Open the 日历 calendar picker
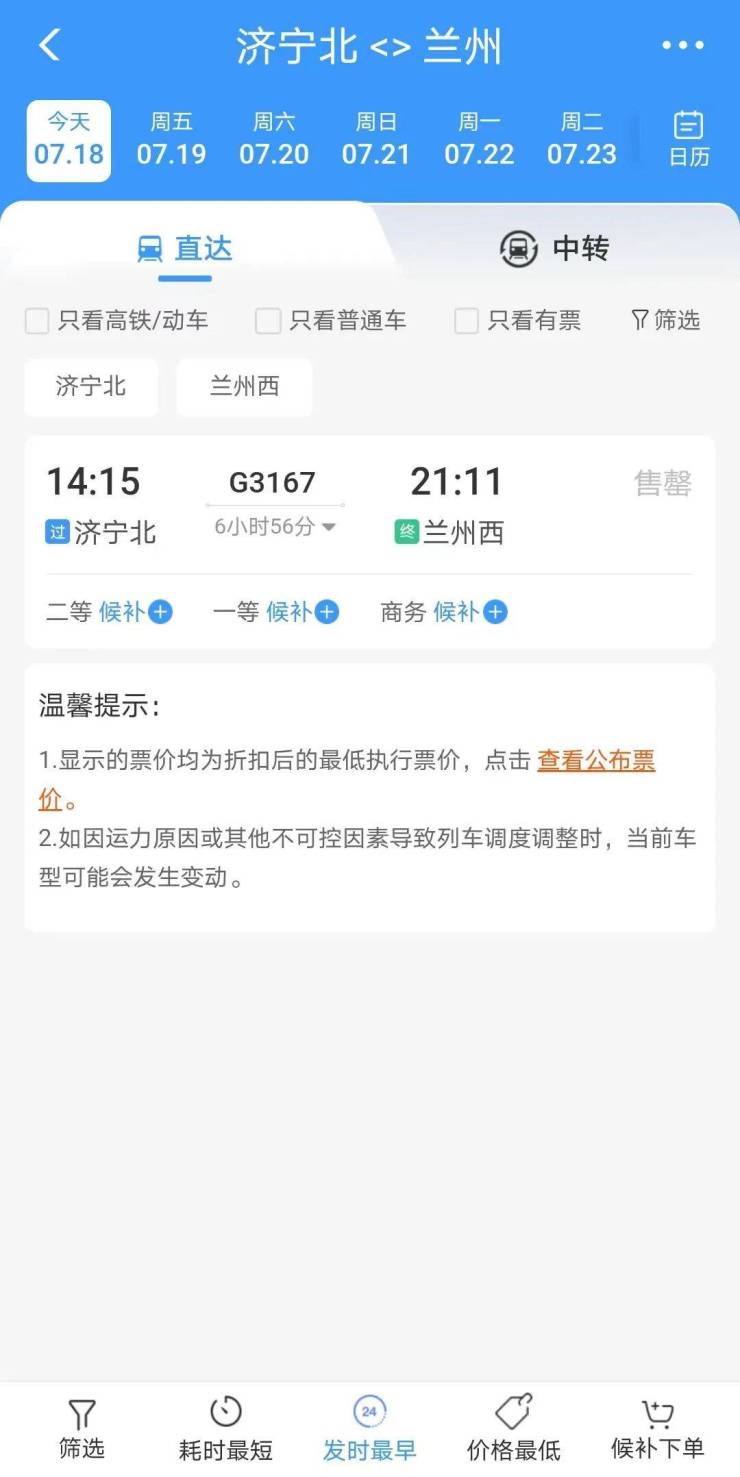The image size is (740, 1477). tap(688, 140)
